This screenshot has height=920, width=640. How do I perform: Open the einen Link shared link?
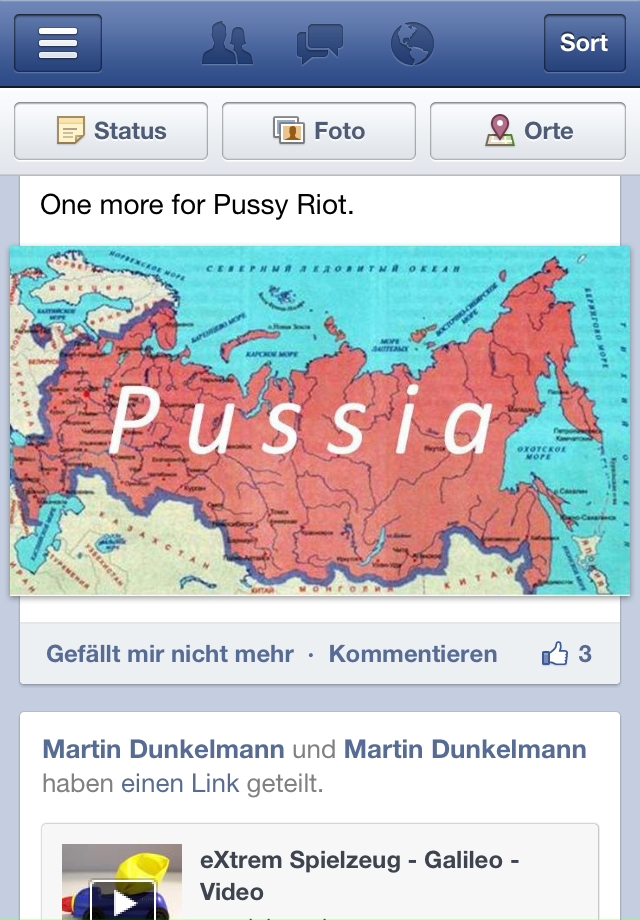pyautogui.click(x=180, y=783)
